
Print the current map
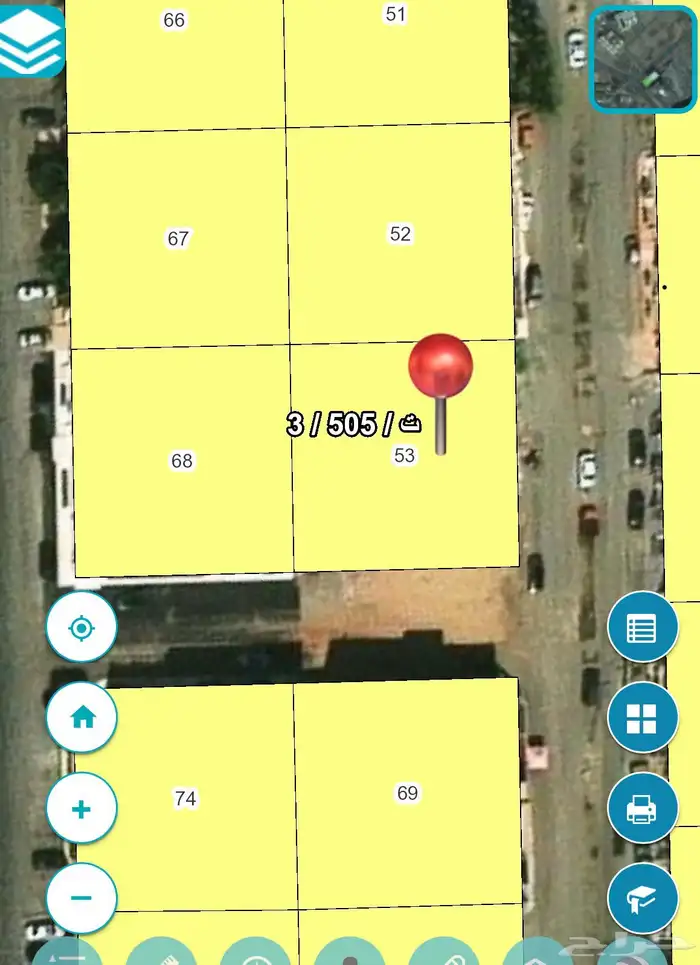pos(642,808)
